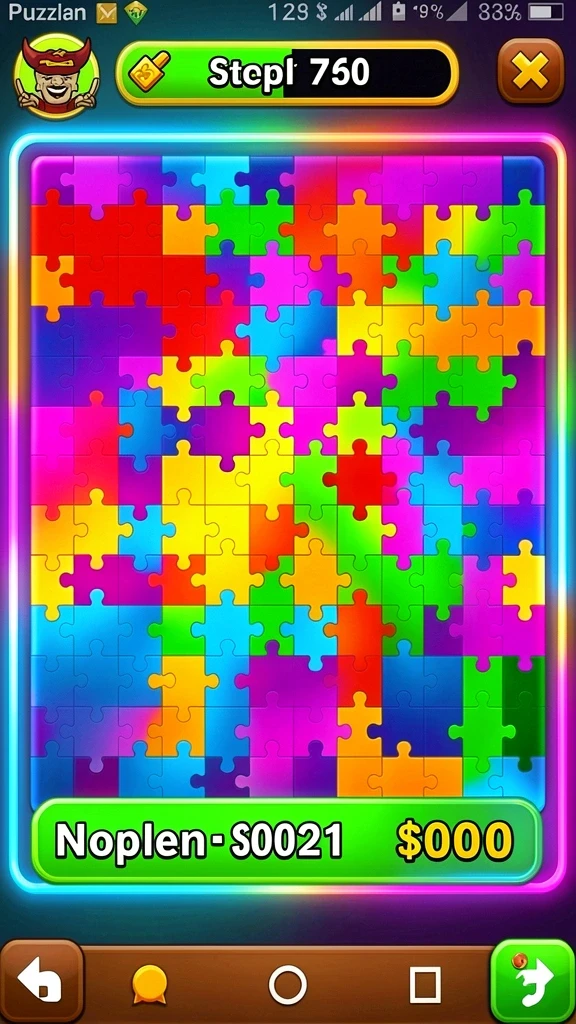This screenshot has height=1024, width=576.
Task: Open the player avatar profile
Action: [x=56, y=75]
